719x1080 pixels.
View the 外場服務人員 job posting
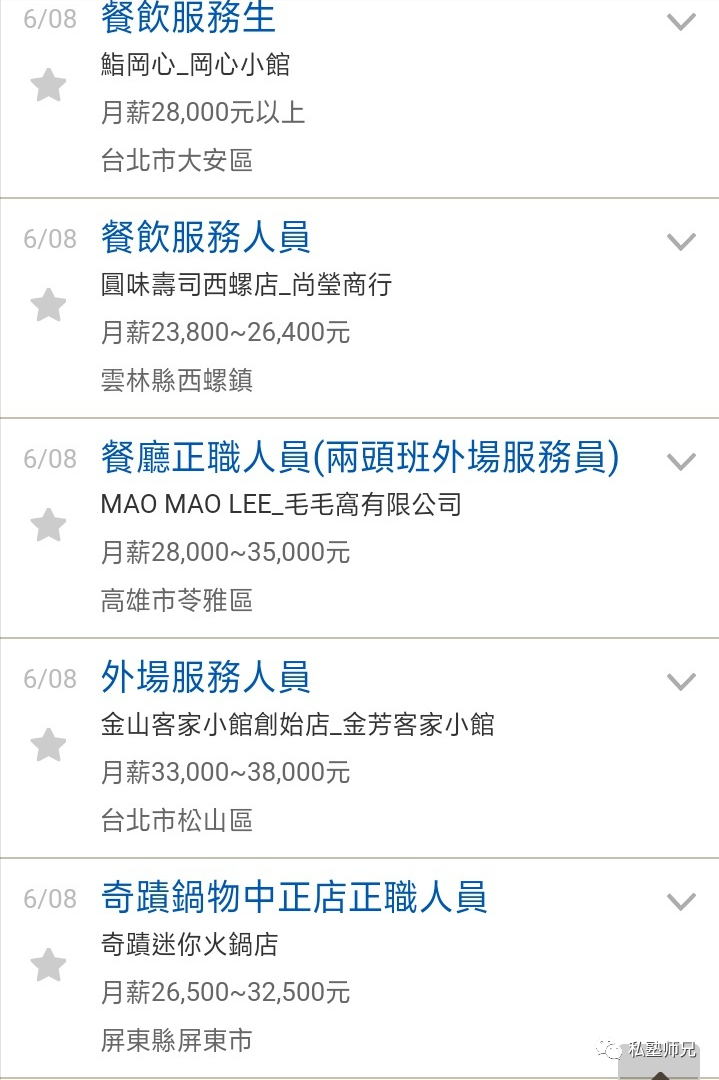(205, 678)
